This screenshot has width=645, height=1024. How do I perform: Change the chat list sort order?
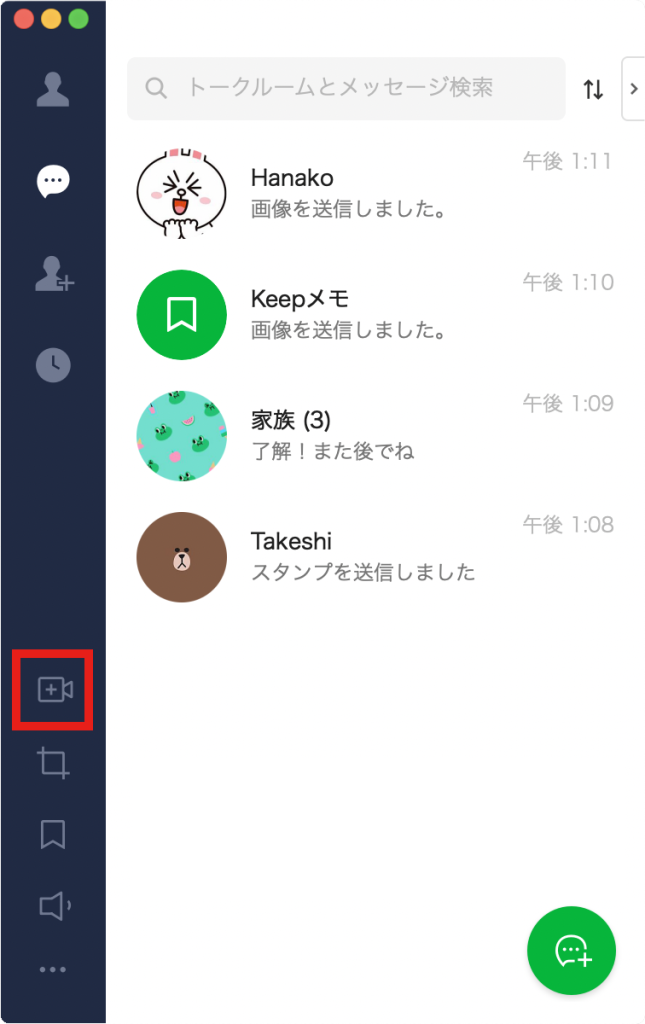pyautogui.click(x=593, y=89)
